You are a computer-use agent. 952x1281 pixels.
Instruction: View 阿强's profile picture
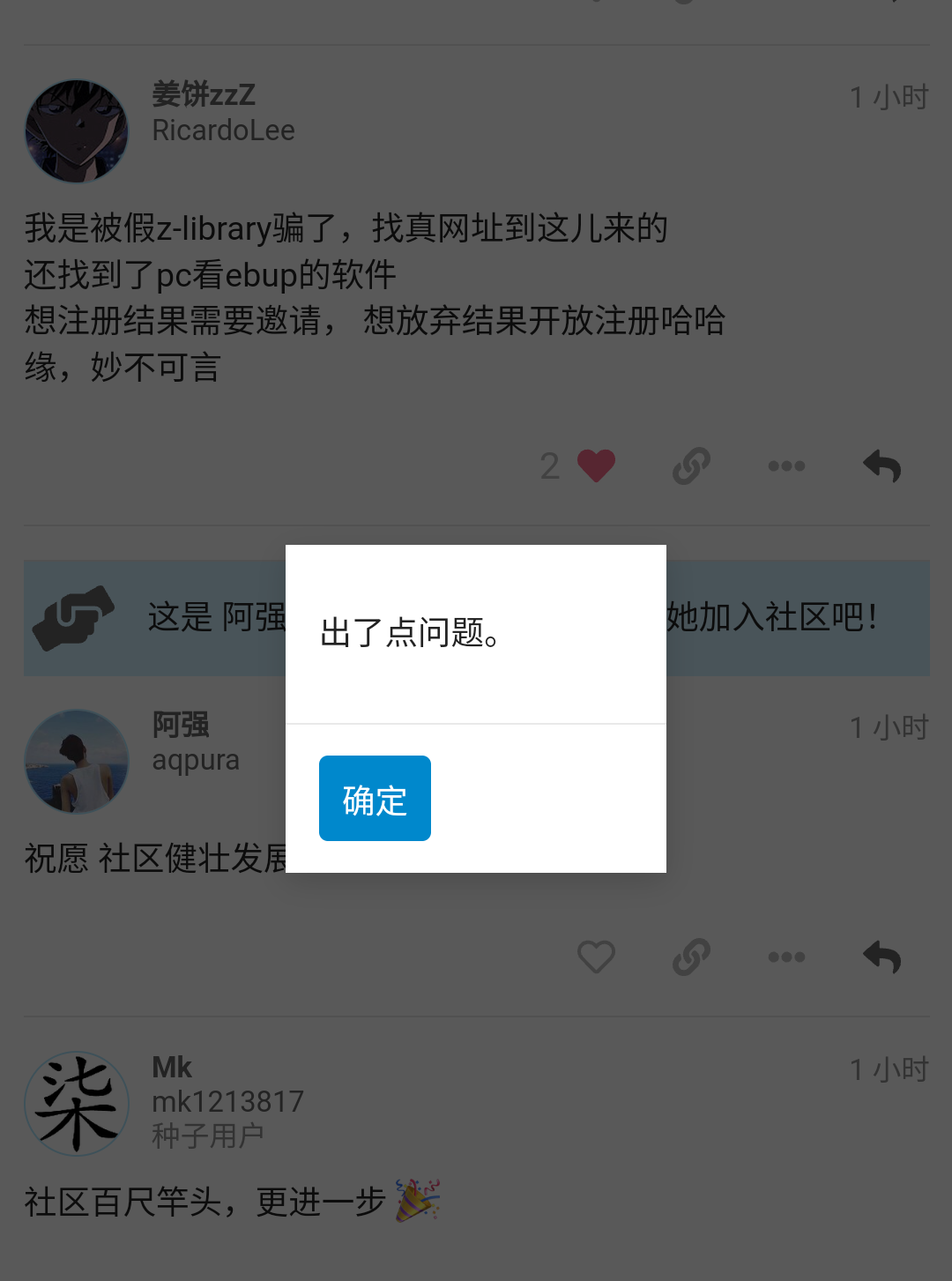tap(77, 761)
